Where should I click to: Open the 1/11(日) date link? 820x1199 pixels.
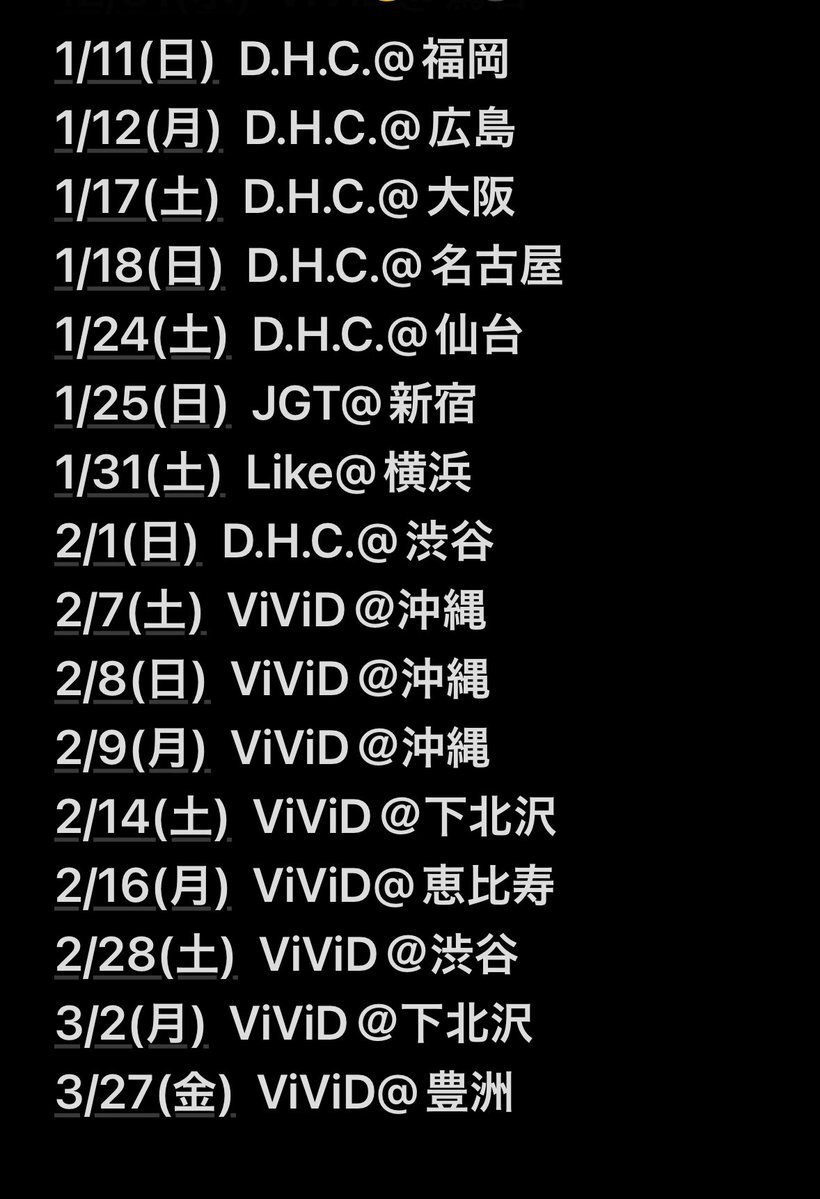(135, 61)
